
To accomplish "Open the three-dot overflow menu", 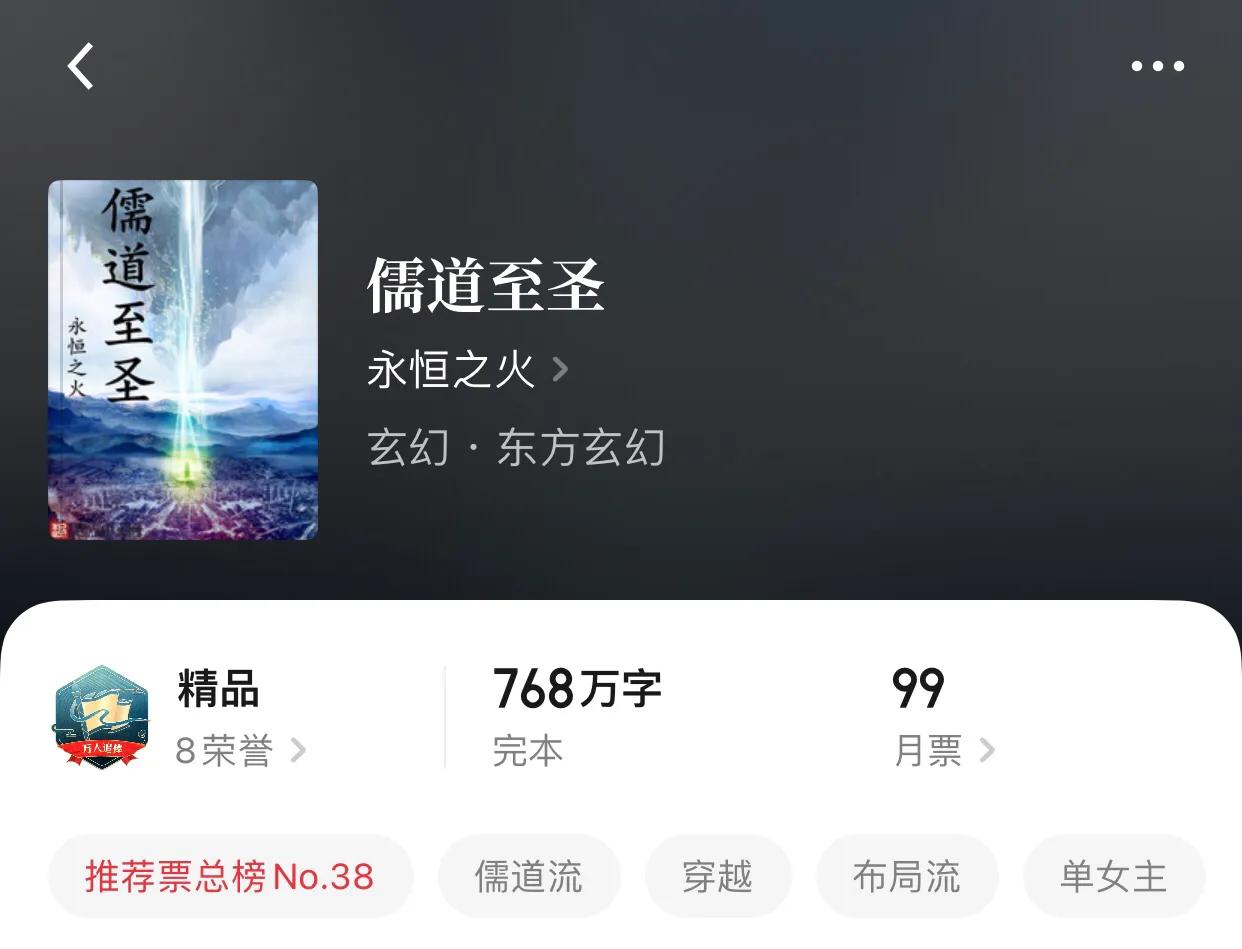I will pos(1157,67).
